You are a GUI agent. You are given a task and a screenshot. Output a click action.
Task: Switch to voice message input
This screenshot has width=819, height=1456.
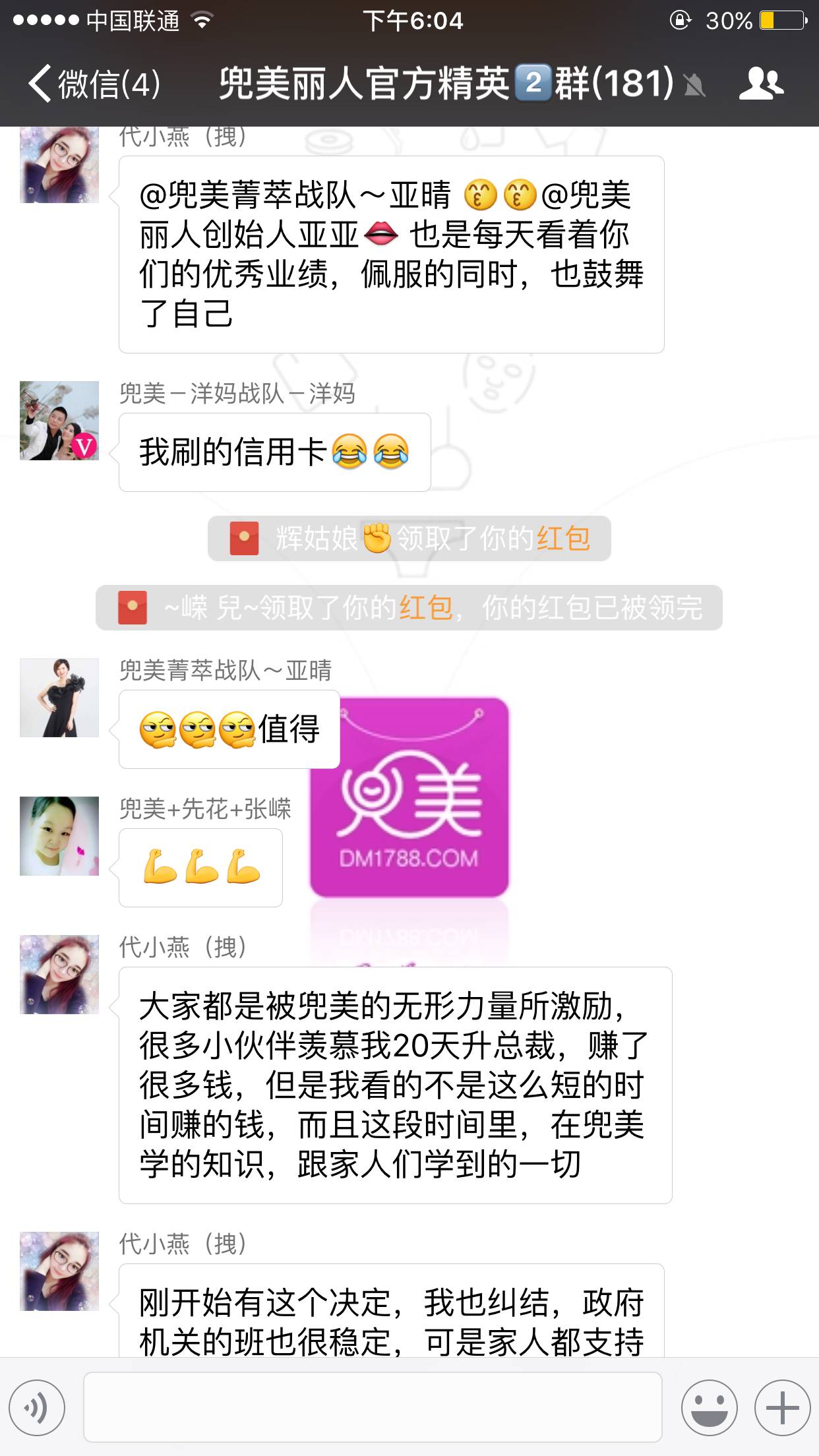click(37, 1407)
